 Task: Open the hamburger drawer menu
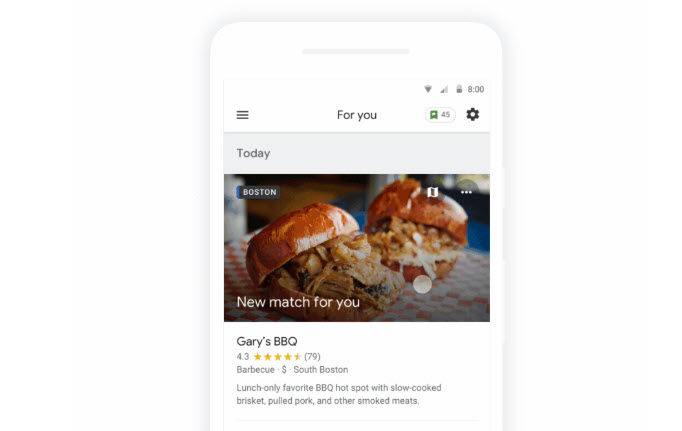tap(242, 115)
